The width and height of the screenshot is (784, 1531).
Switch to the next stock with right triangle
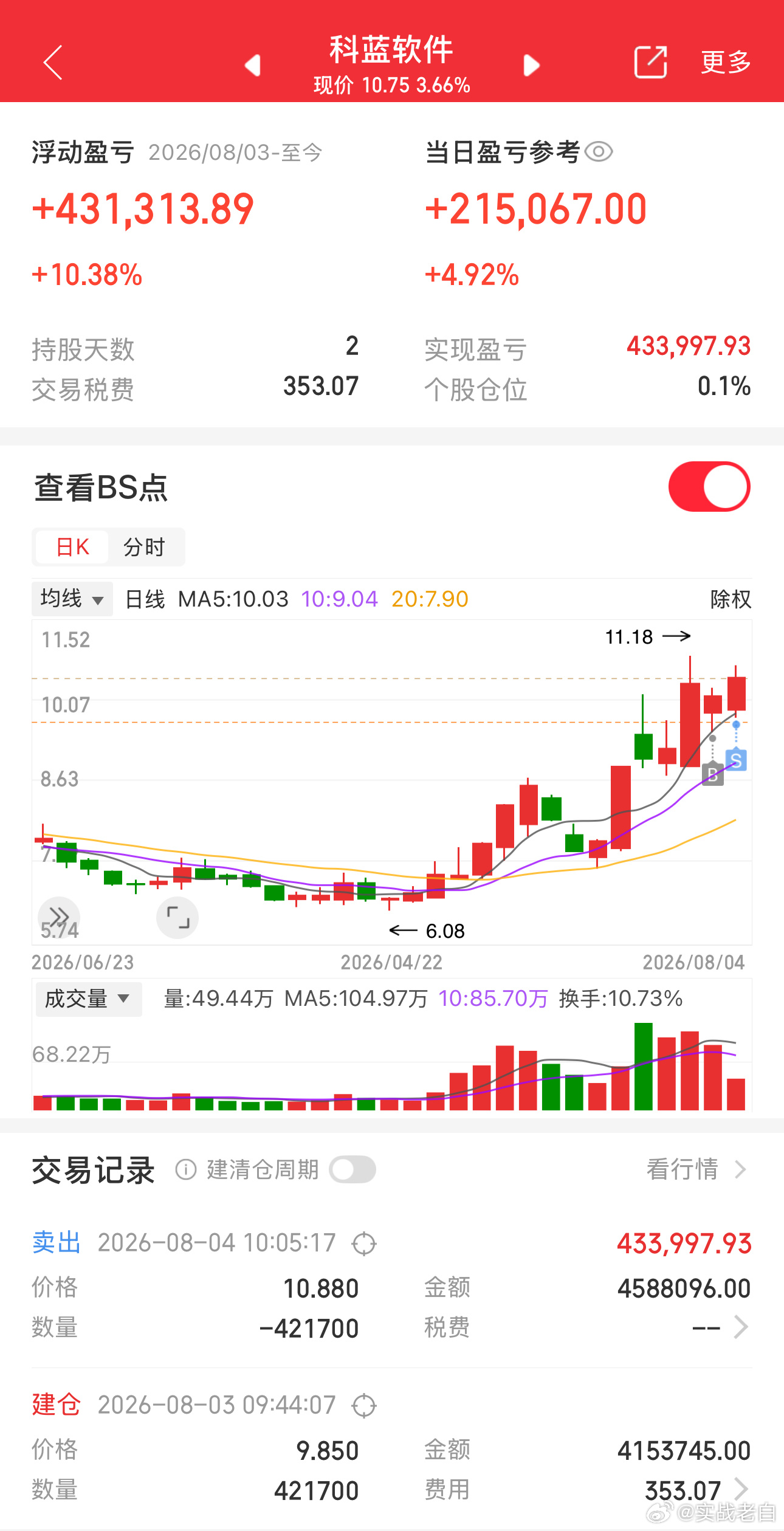coord(531,65)
